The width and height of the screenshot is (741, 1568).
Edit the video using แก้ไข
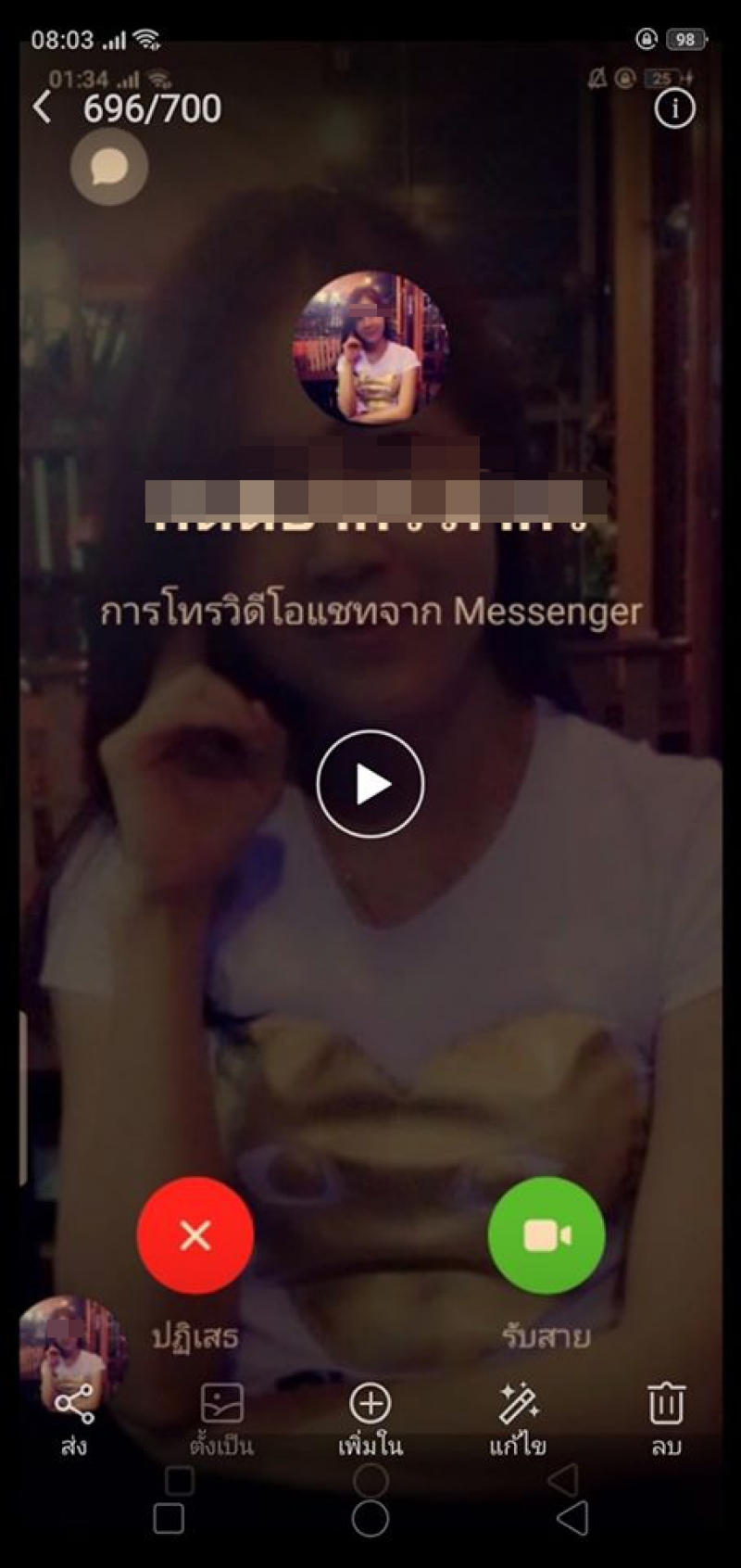(x=519, y=1418)
